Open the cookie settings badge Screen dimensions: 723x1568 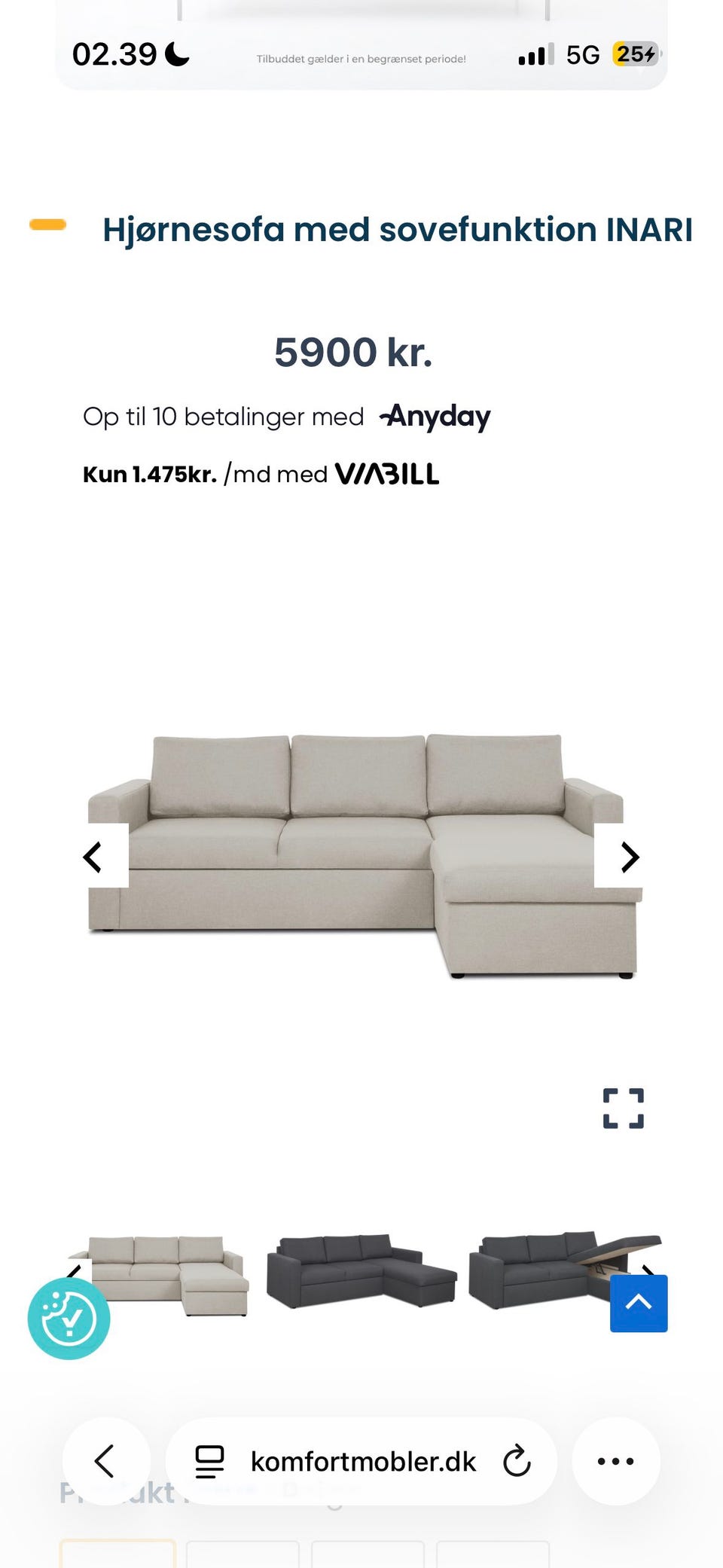pos(69,1319)
